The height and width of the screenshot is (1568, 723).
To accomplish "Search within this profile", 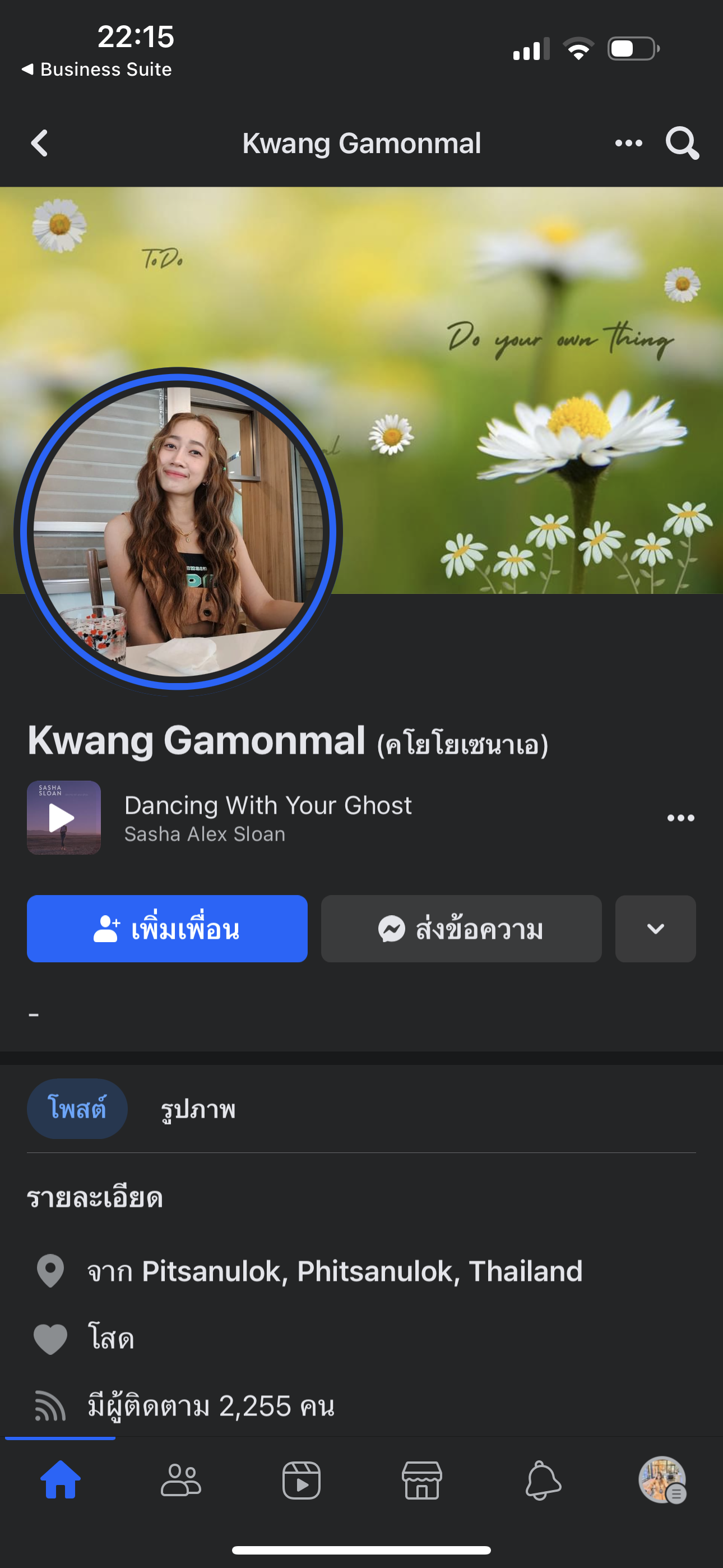I will click(x=682, y=144).
